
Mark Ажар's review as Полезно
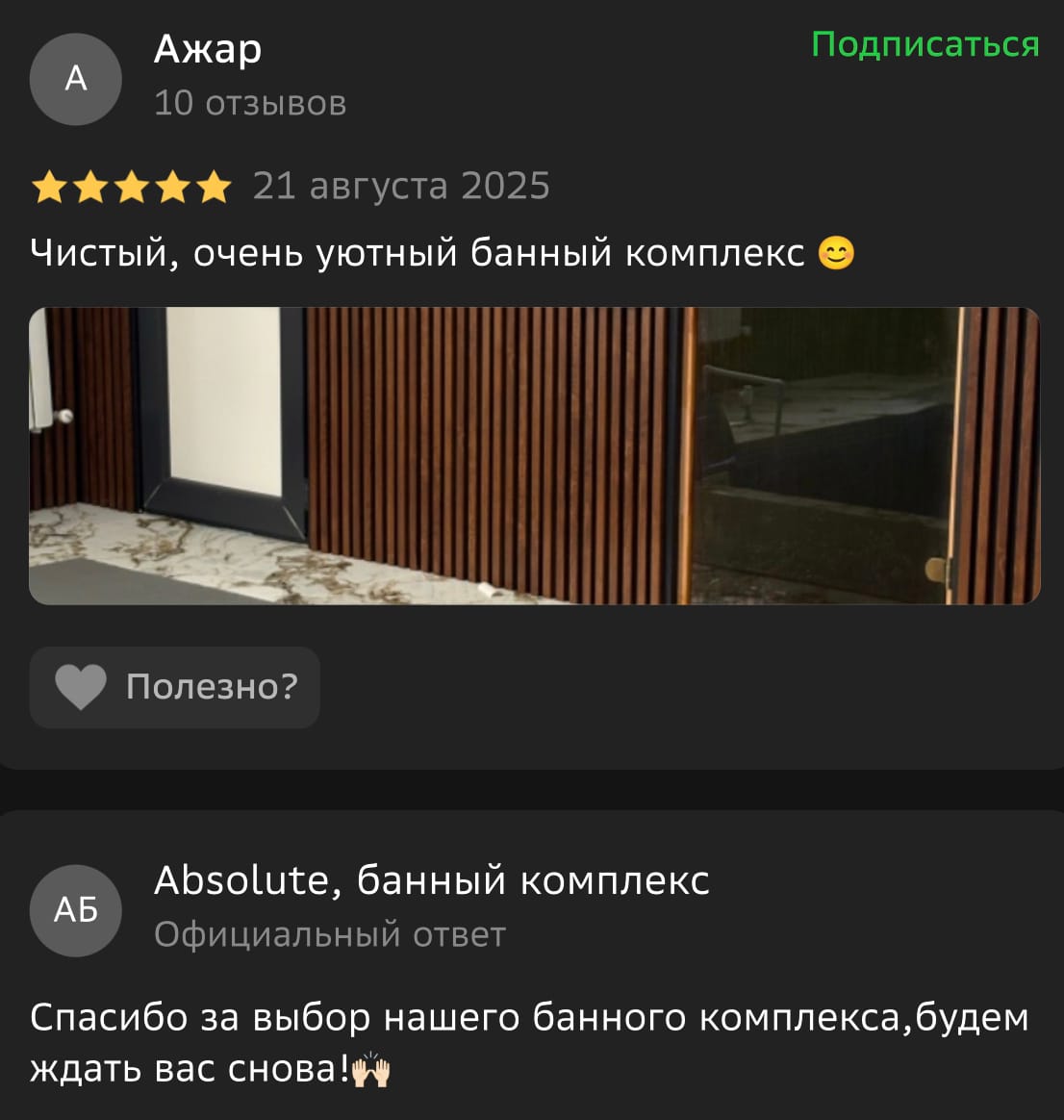175,687
